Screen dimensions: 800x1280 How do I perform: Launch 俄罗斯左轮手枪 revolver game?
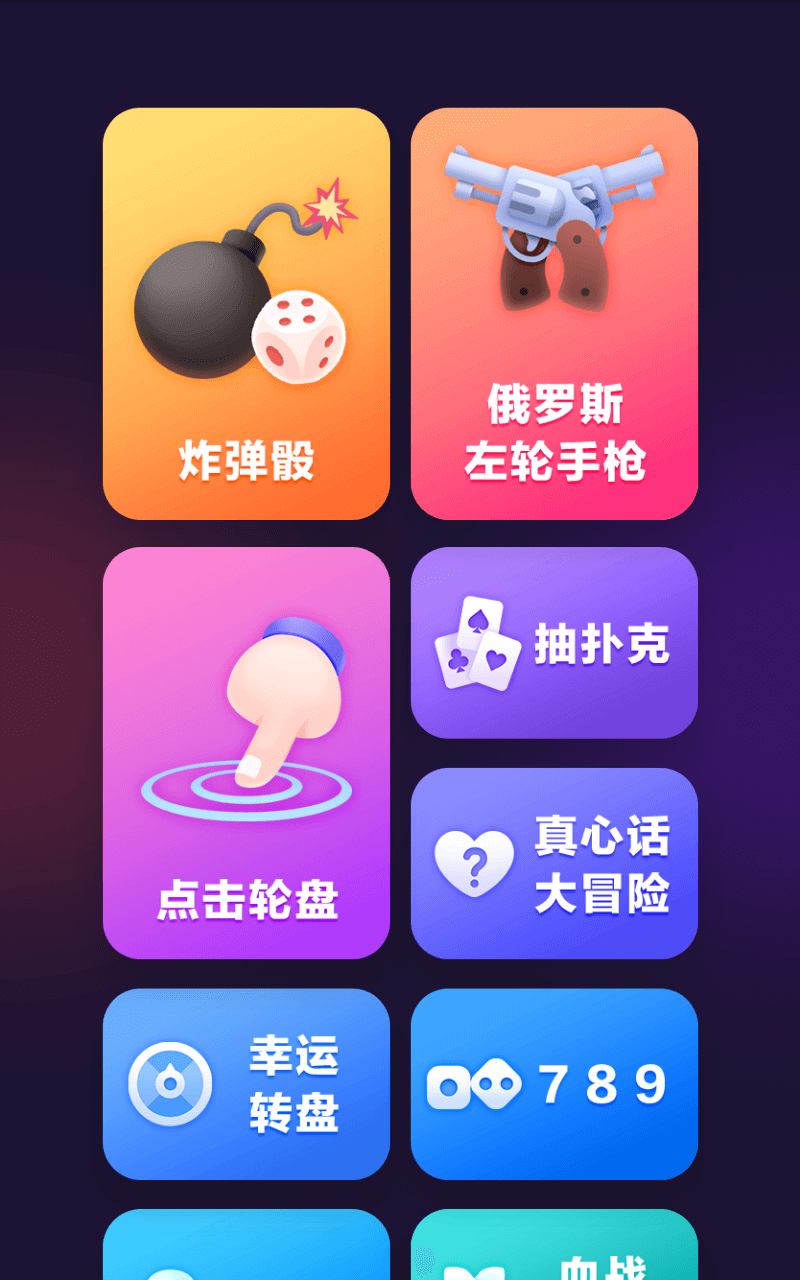pyautogui.click(x=554, y=314)
